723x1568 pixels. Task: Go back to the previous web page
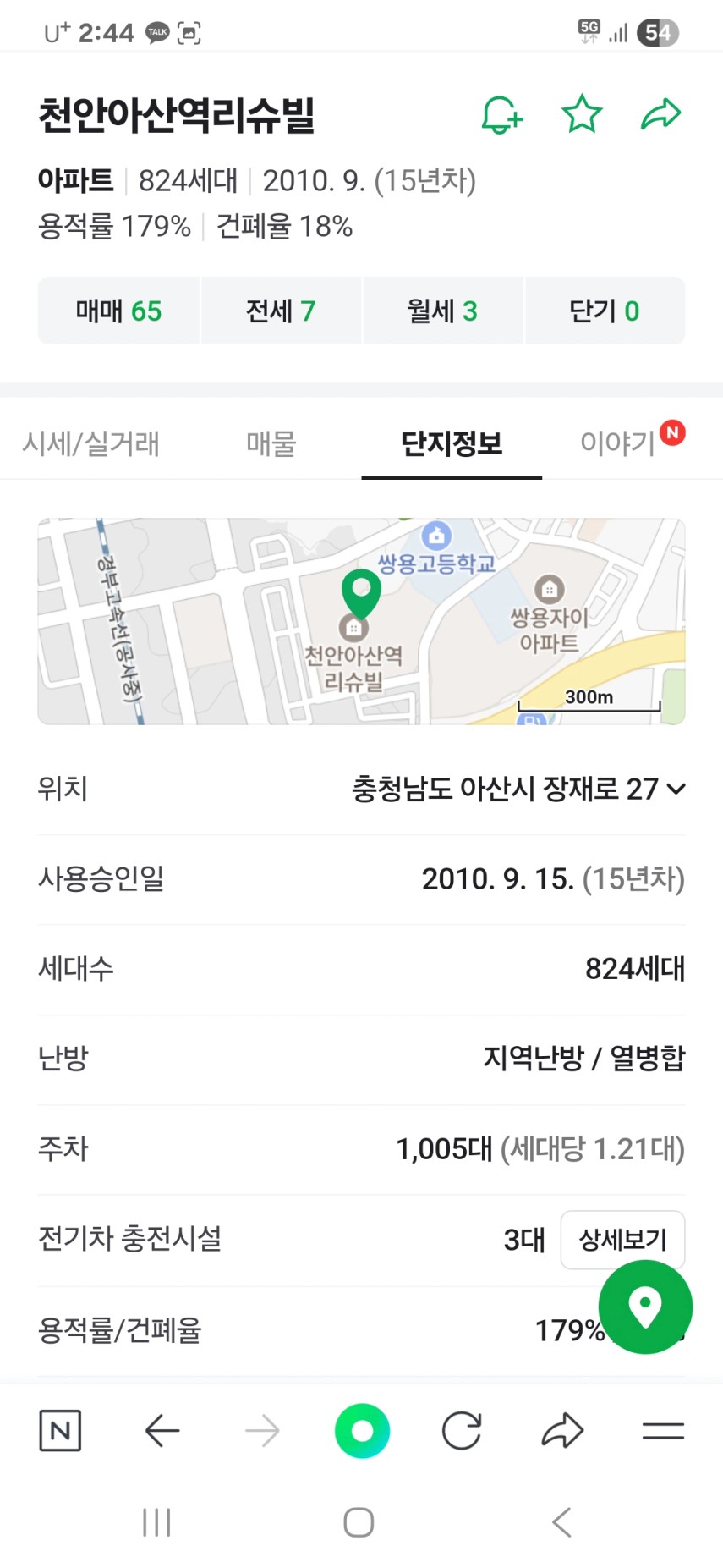(x=162, y=1431)
